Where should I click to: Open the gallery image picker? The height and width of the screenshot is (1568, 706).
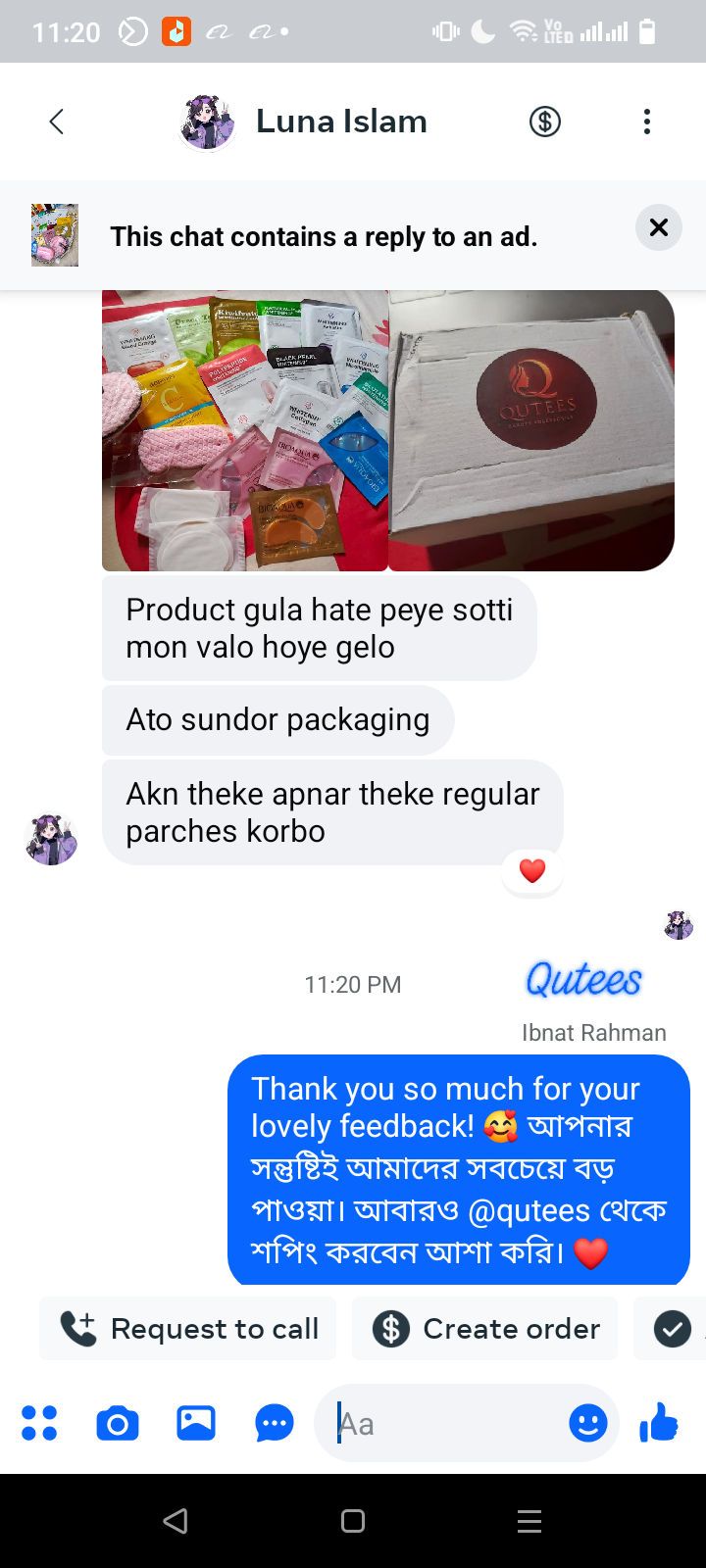196,1423
